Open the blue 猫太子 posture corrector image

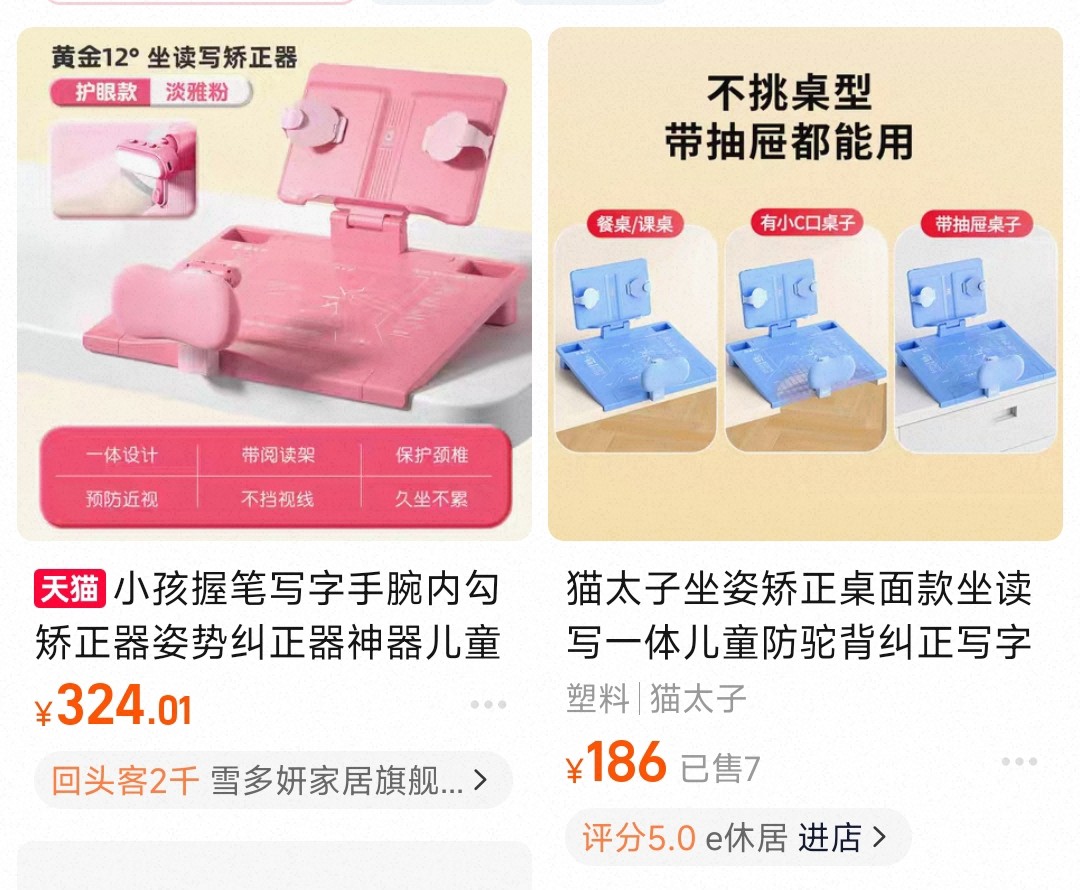pyautogui.click(x=805, y=284)
